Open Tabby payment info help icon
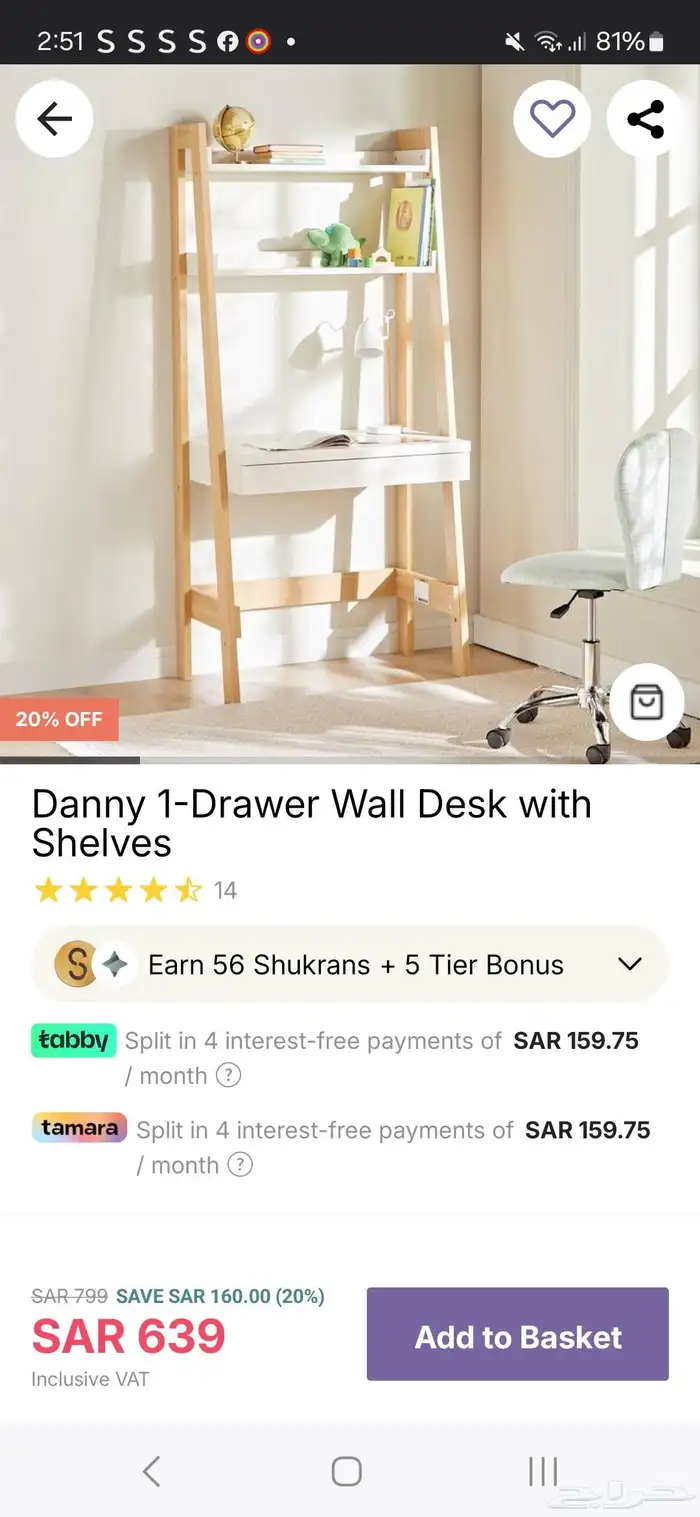 (x=229, y=1076)
